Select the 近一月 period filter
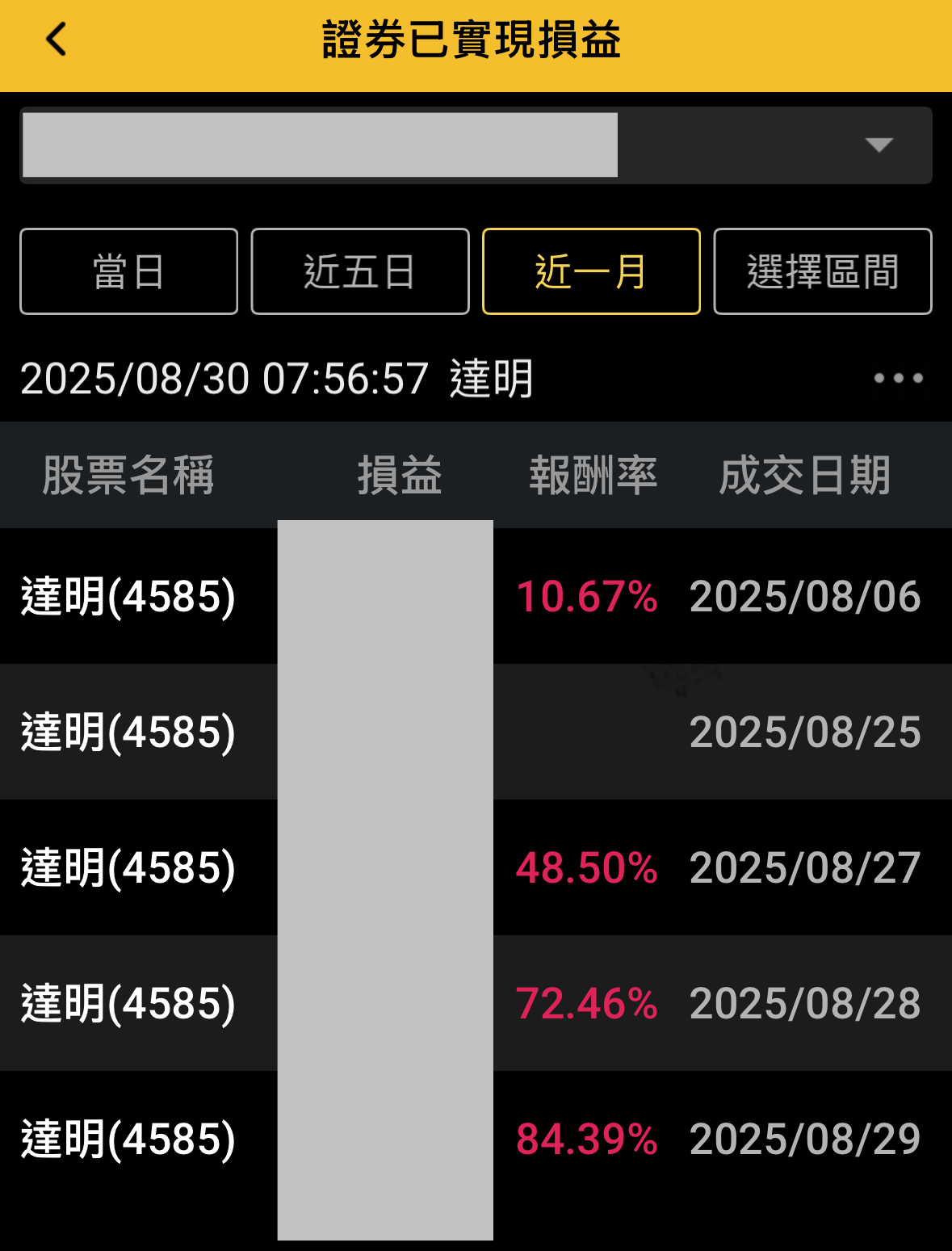This screenshot has height=1251, width=952. click(x=591, y=271)
